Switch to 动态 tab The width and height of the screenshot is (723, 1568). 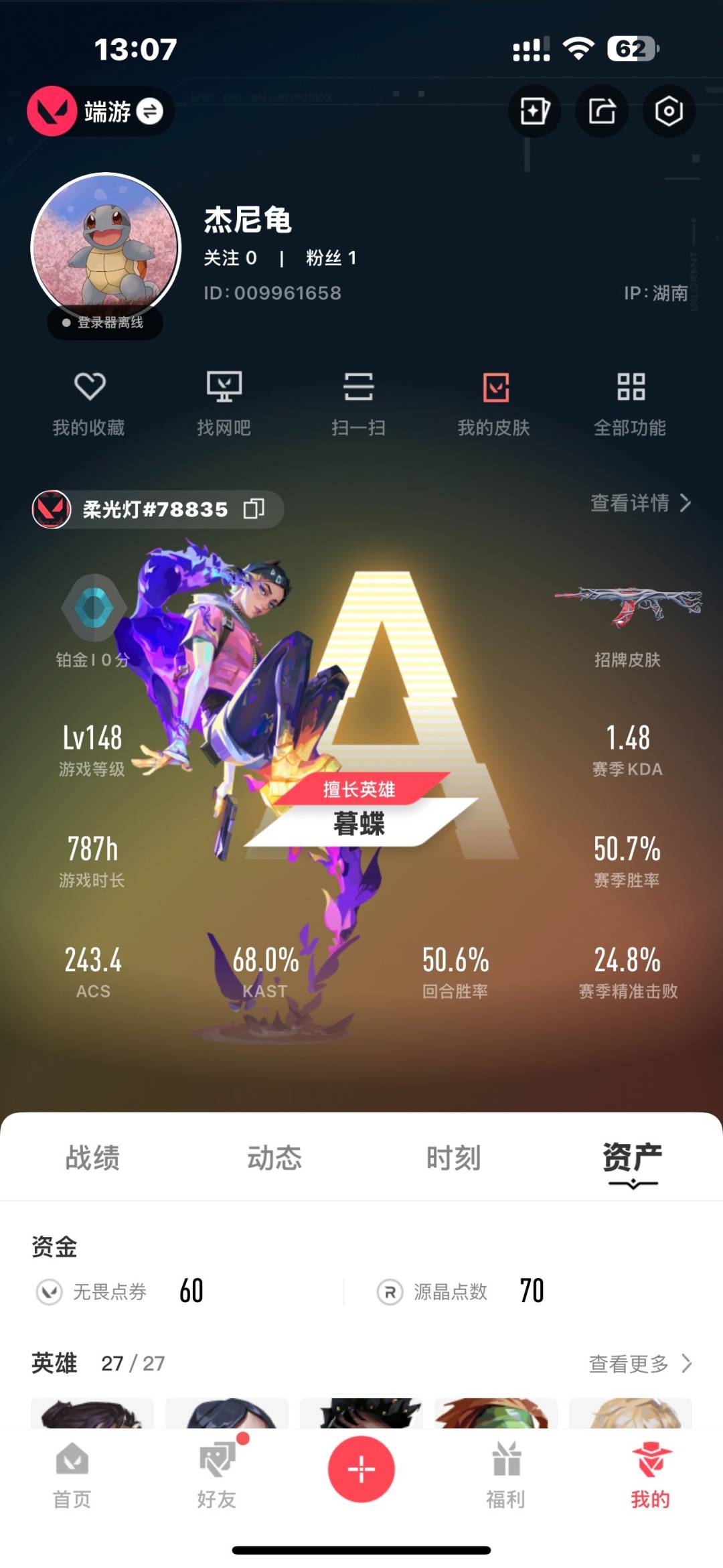pos(274,1157)
